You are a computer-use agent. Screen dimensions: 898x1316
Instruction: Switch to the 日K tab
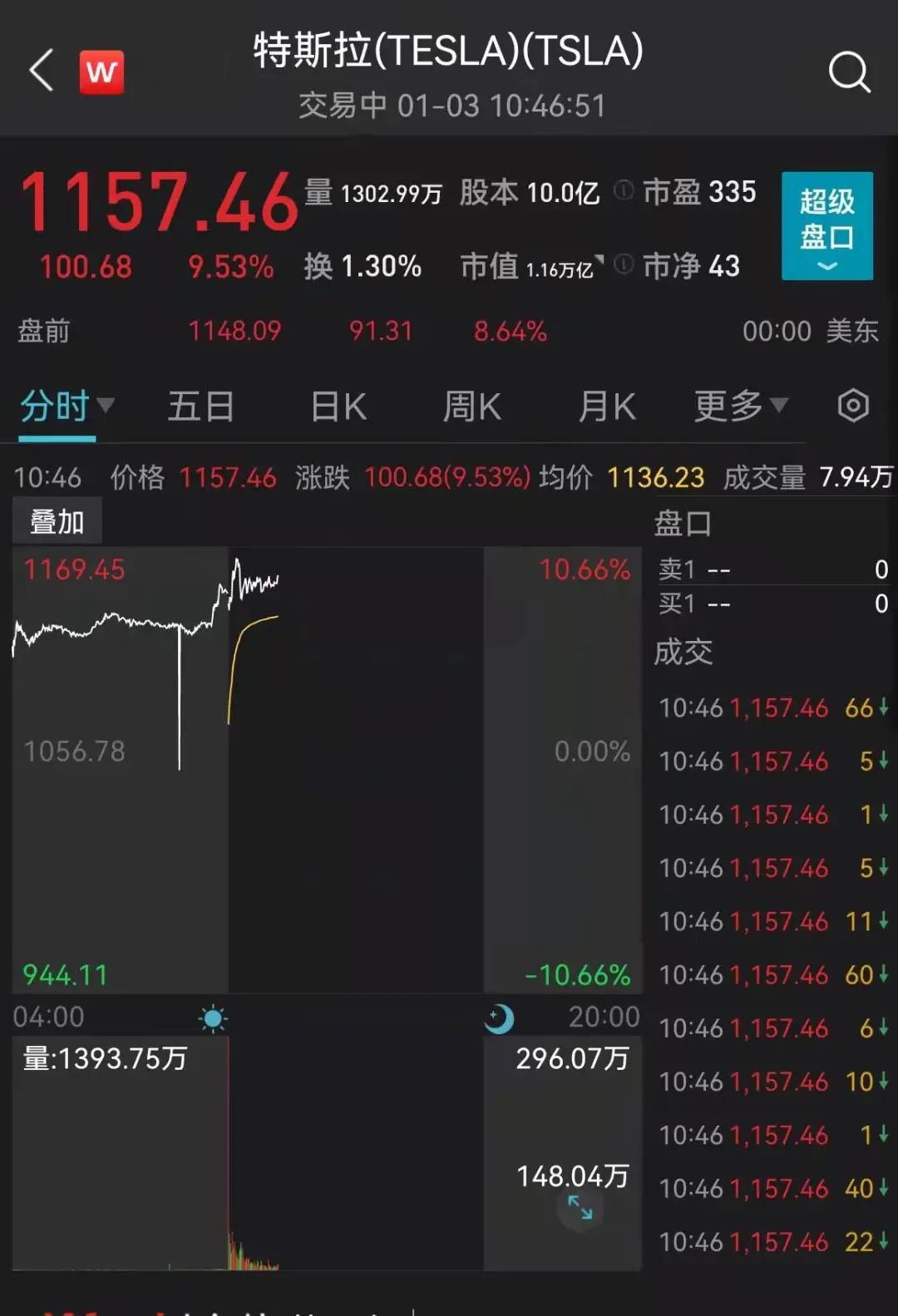[338, 406]
